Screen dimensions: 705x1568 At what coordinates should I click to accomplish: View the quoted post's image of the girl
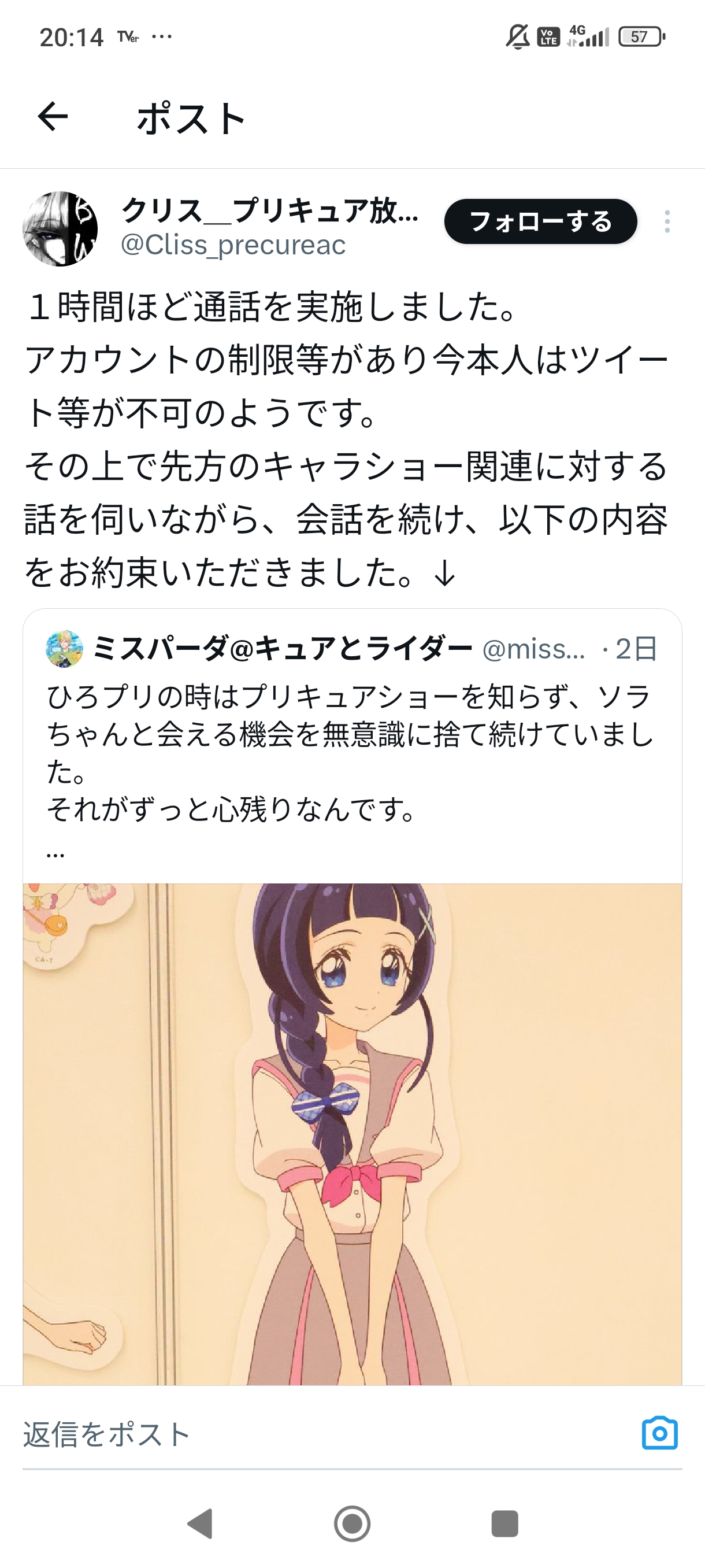351,1132
